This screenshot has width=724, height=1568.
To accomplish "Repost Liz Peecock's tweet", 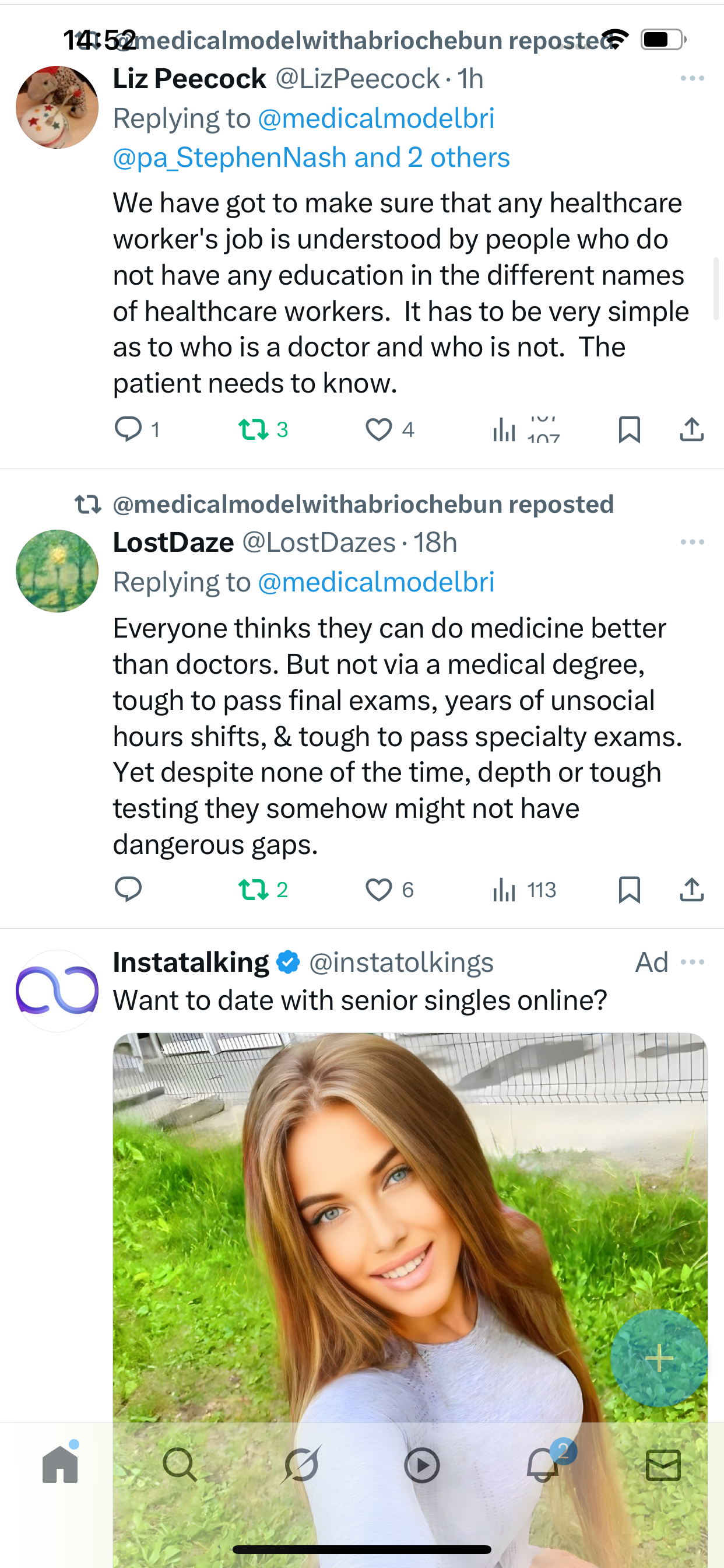I will (254, 429).
